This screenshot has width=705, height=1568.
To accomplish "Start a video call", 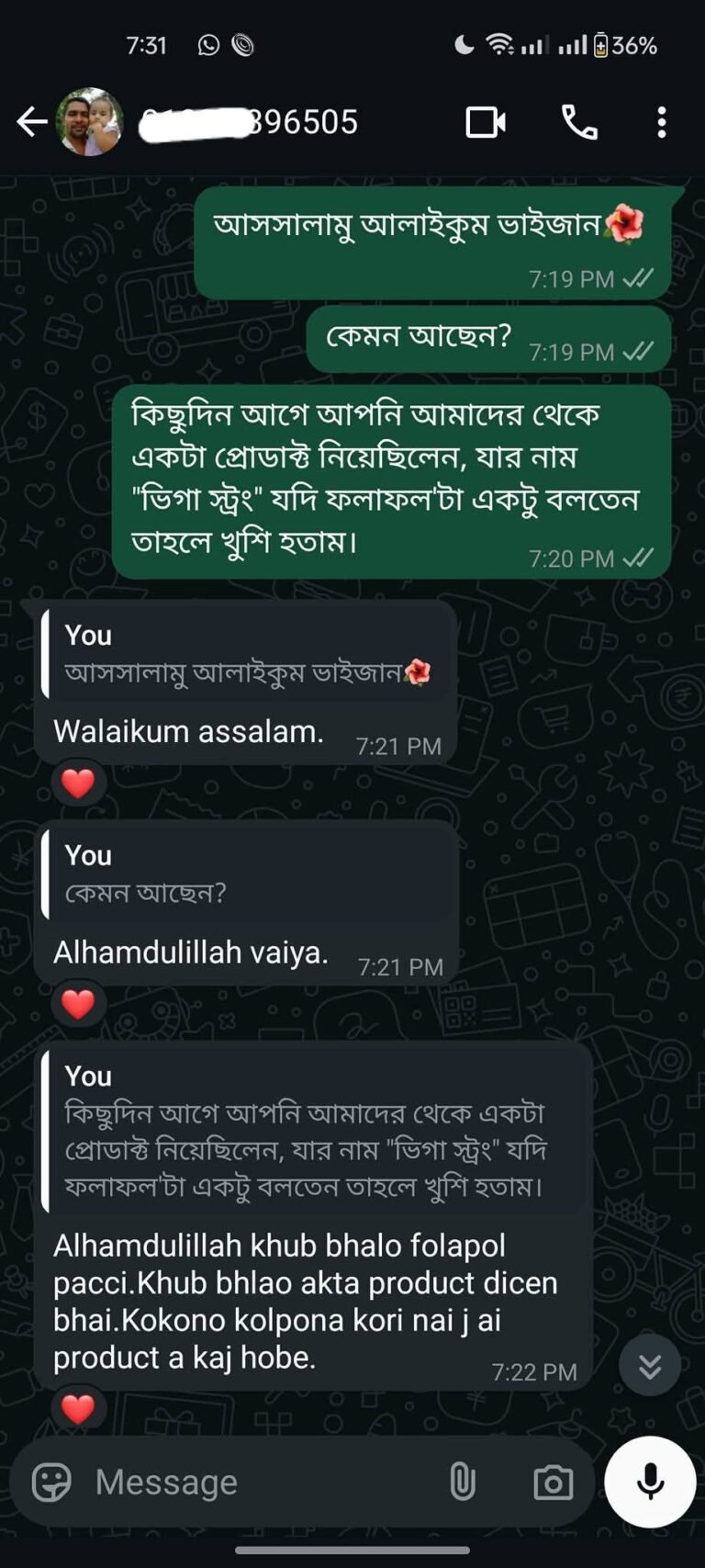I will 485,122.
